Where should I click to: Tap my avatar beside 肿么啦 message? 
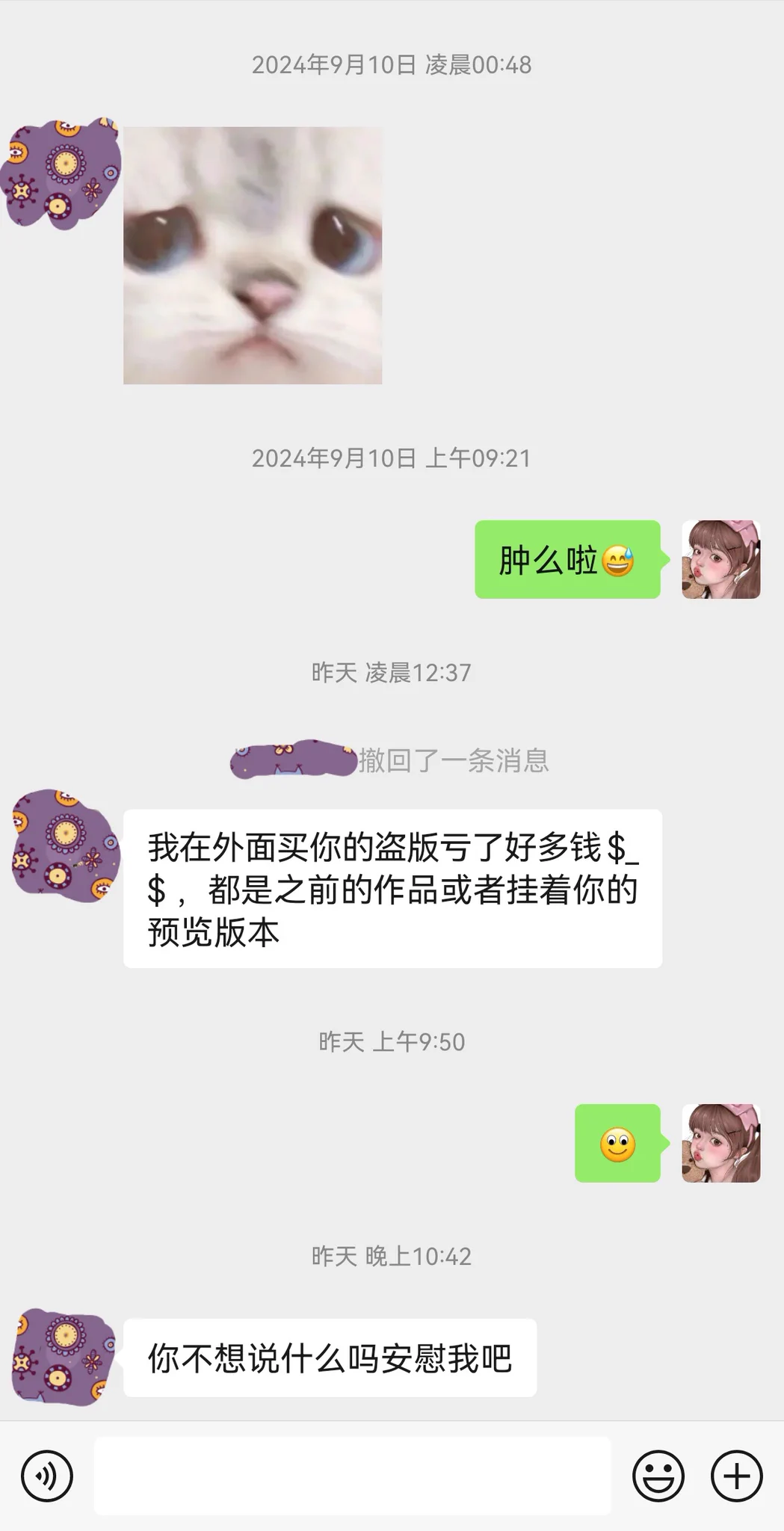[720, 559]
